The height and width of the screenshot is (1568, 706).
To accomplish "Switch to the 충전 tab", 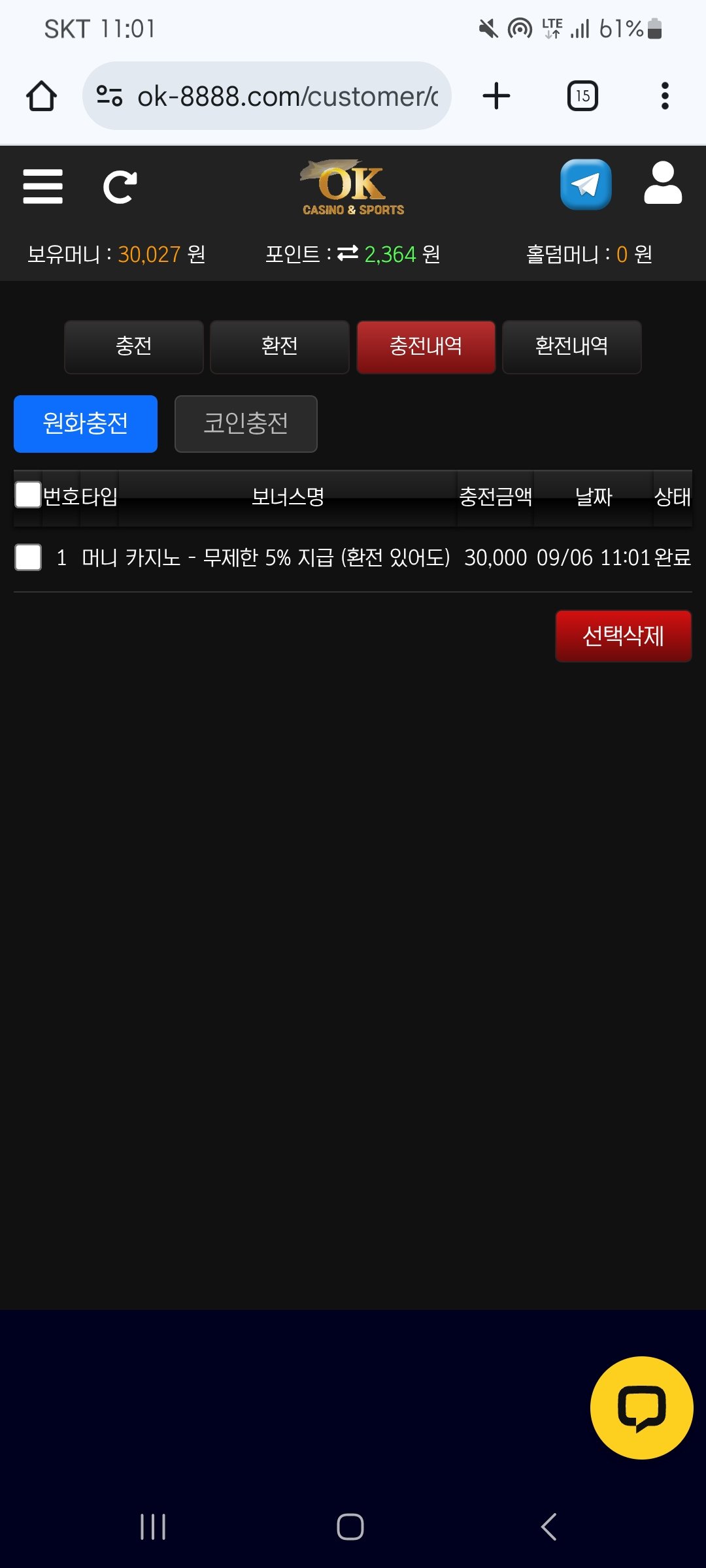I will pos(134,346).
